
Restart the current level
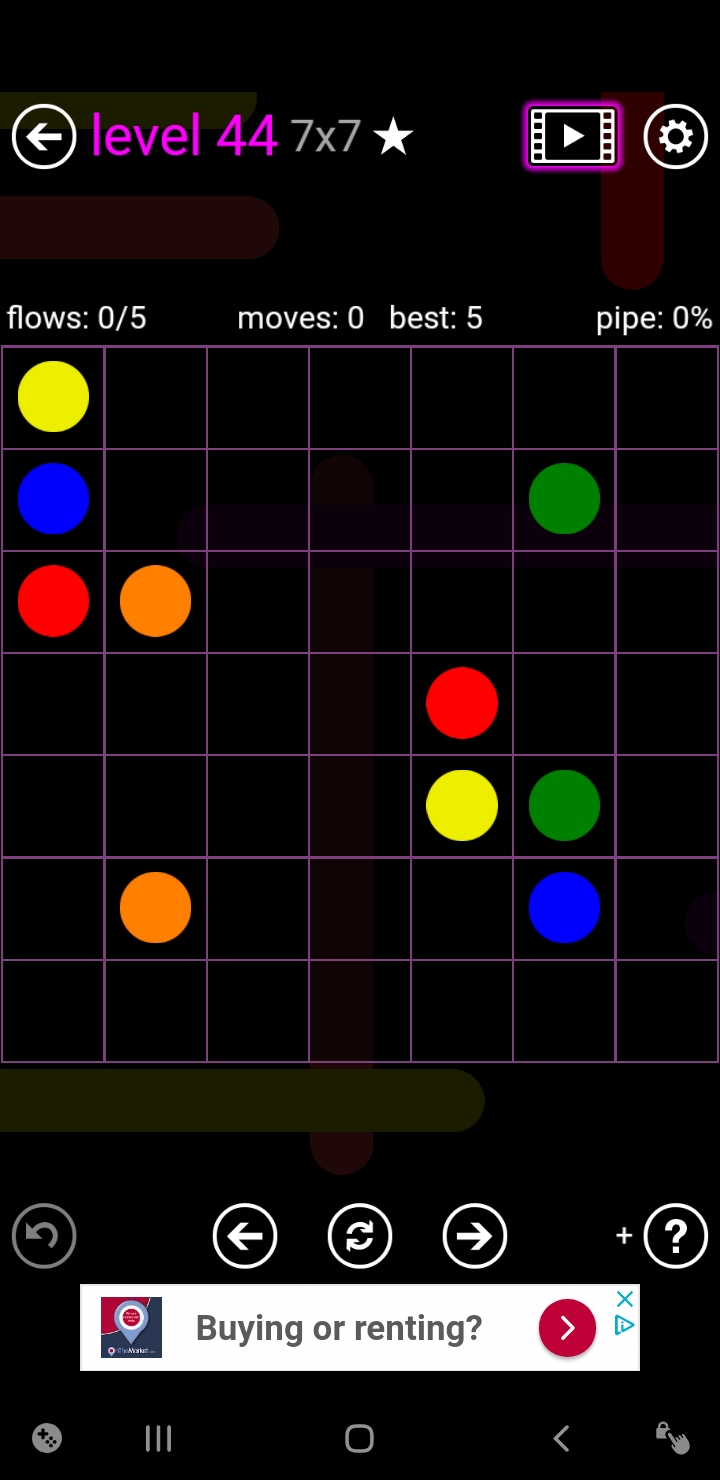pyautogui.click(x=360, y=1236)
